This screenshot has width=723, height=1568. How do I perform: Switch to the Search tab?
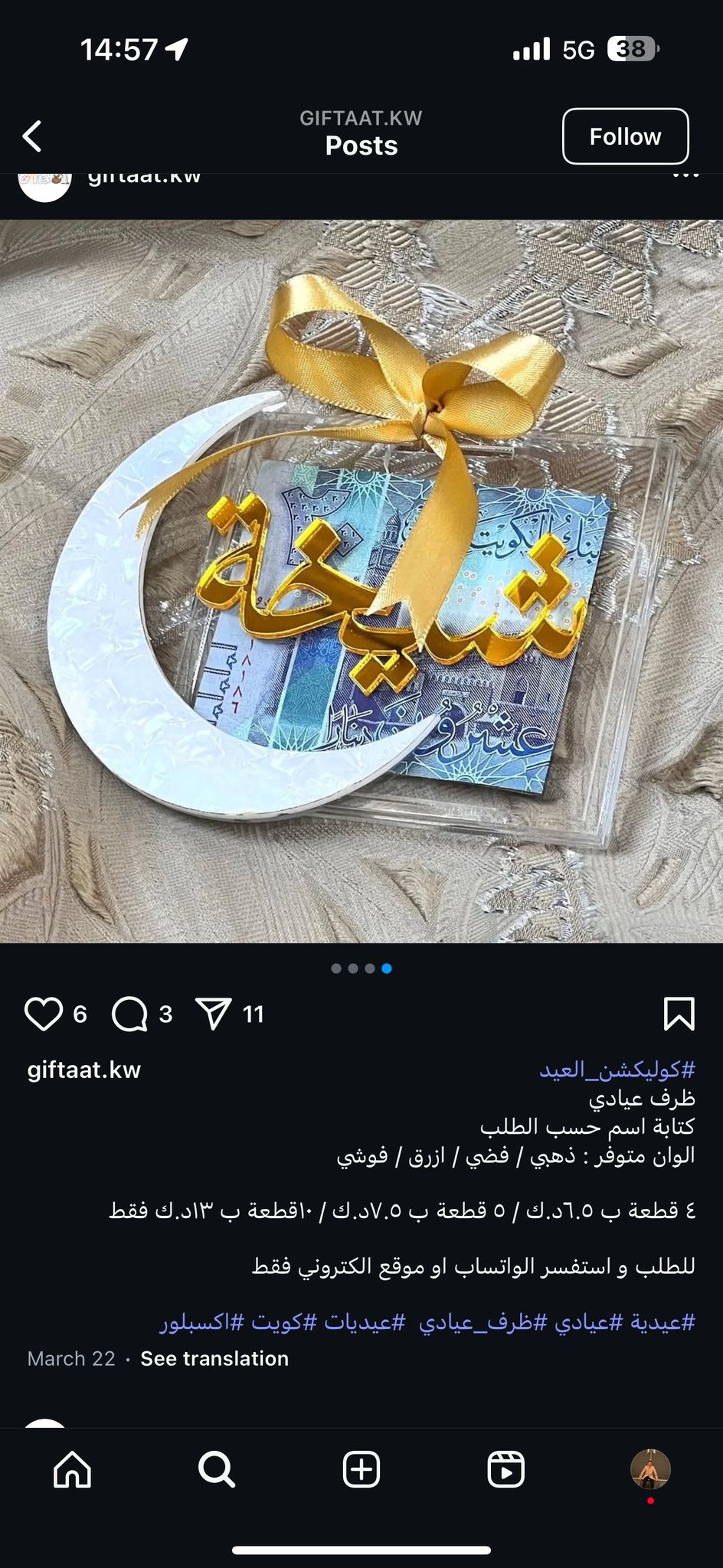pos(217,1470)
